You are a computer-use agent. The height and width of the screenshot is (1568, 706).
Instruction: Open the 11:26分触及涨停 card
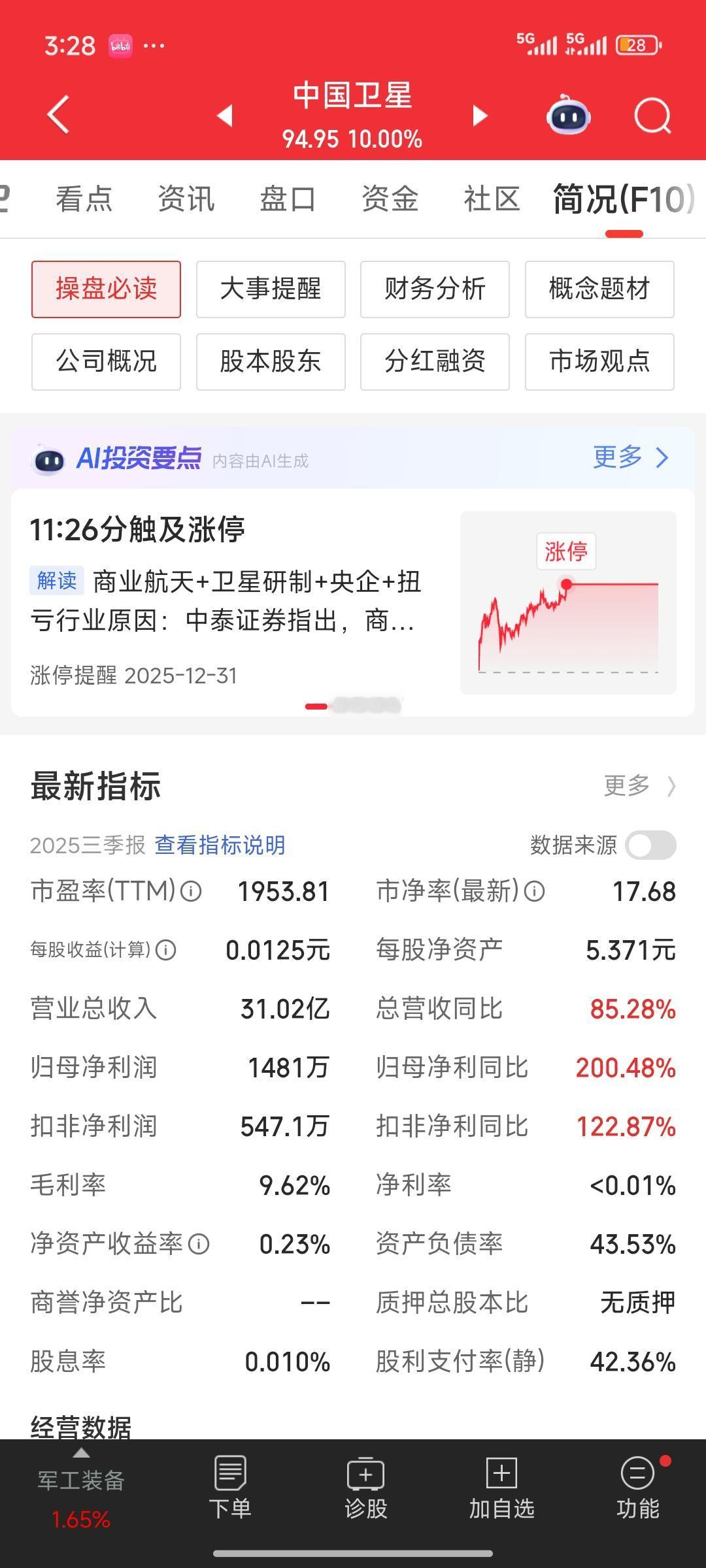[x=353, y=602]
